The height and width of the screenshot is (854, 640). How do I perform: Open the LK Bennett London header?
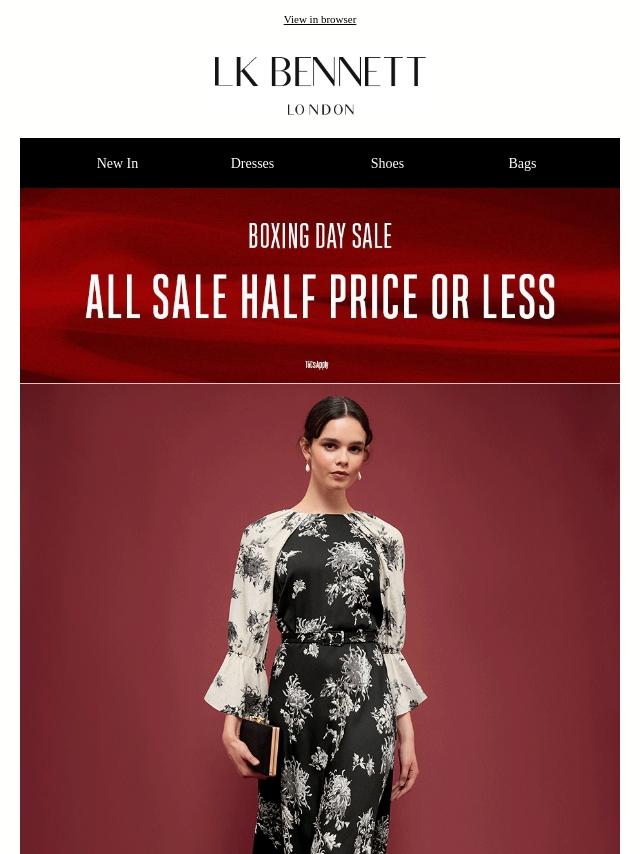coord(320,85)
